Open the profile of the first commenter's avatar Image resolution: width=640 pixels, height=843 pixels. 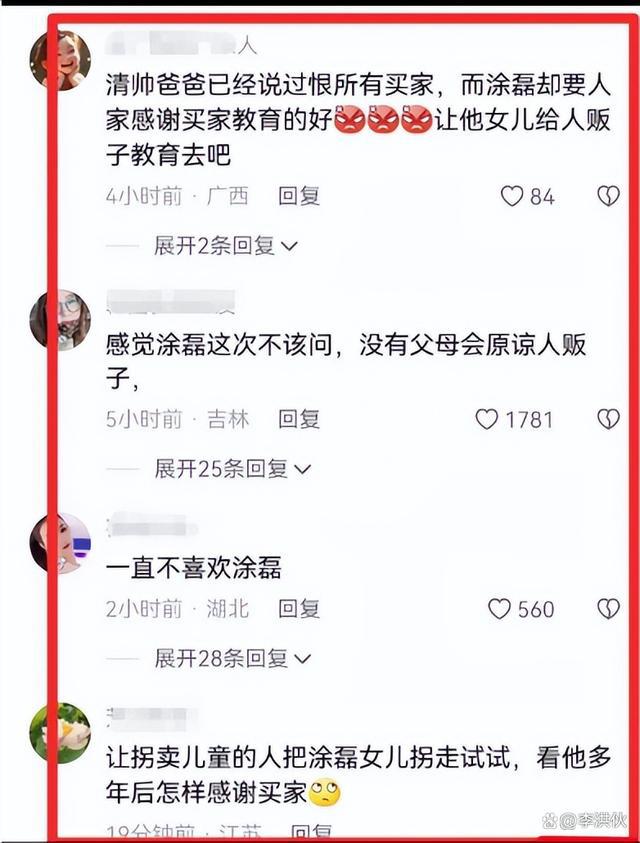tap(60, 61)
